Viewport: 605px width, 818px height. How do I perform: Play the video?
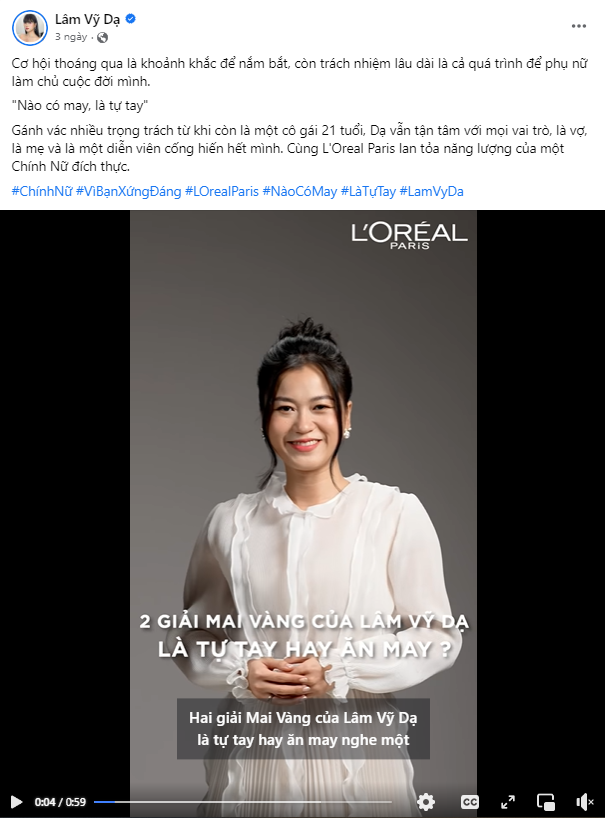(16, 801)
